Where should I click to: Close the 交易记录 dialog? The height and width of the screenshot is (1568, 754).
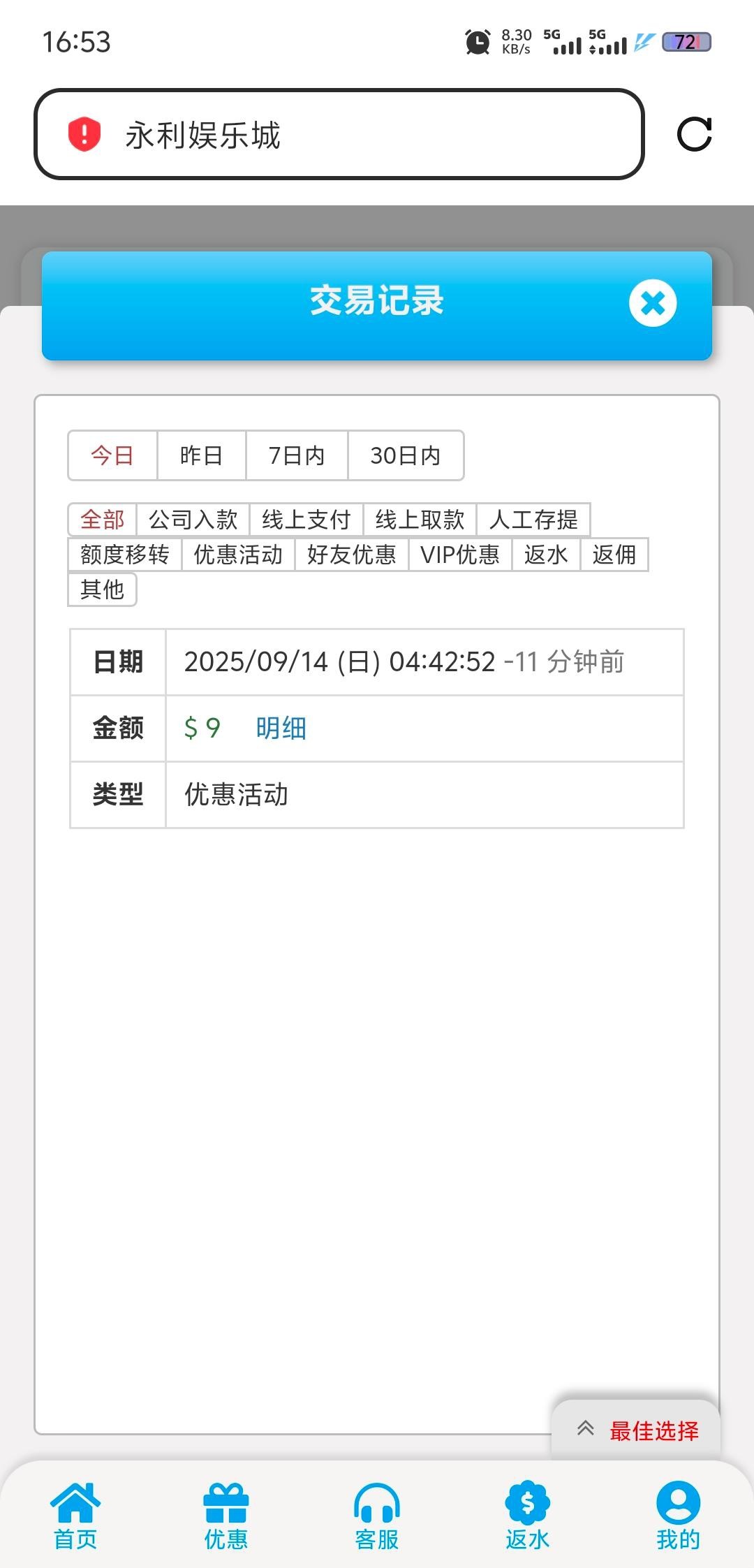pos(652,303)
